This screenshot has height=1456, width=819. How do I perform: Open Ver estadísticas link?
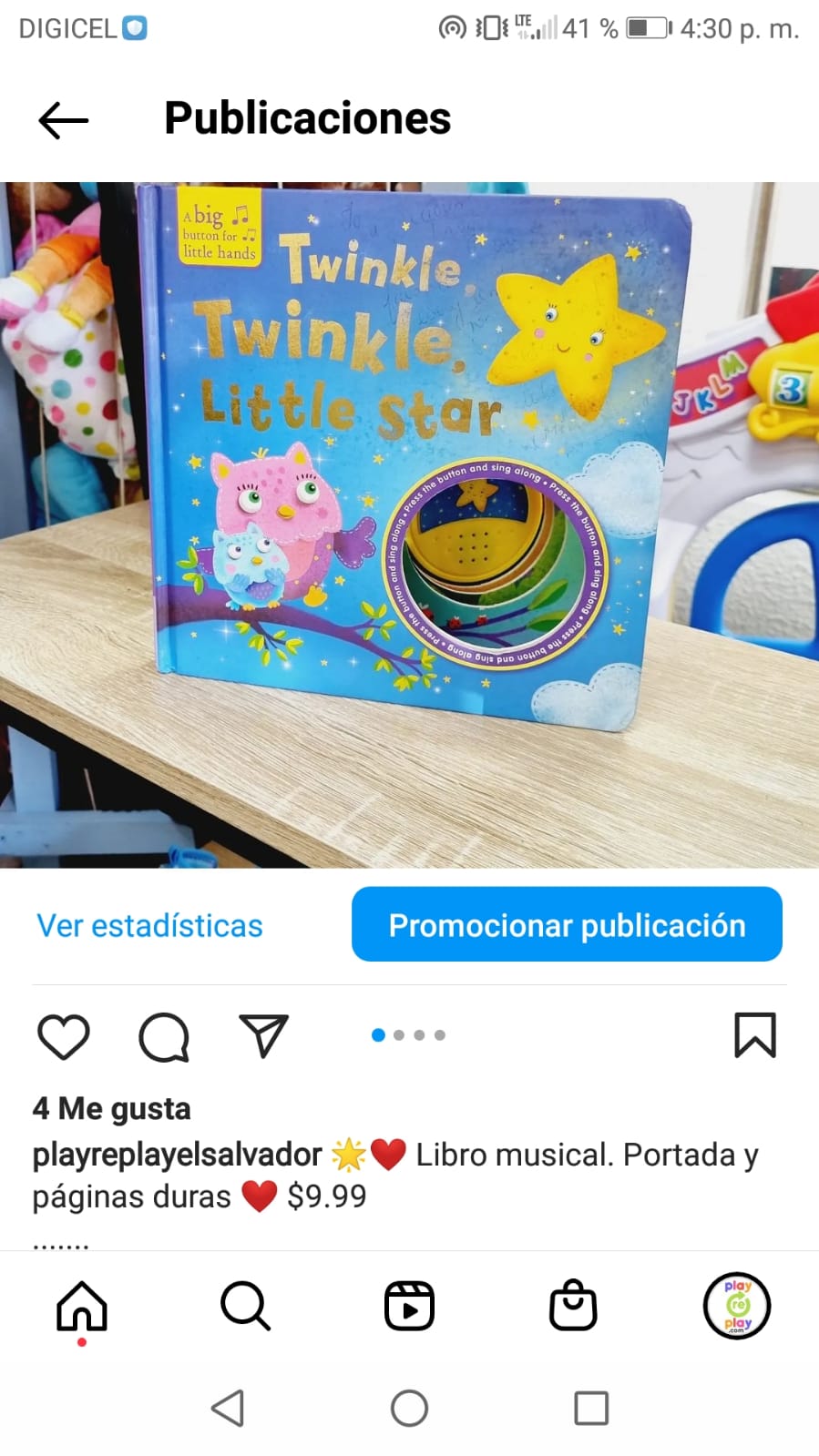tap(149, 925)
